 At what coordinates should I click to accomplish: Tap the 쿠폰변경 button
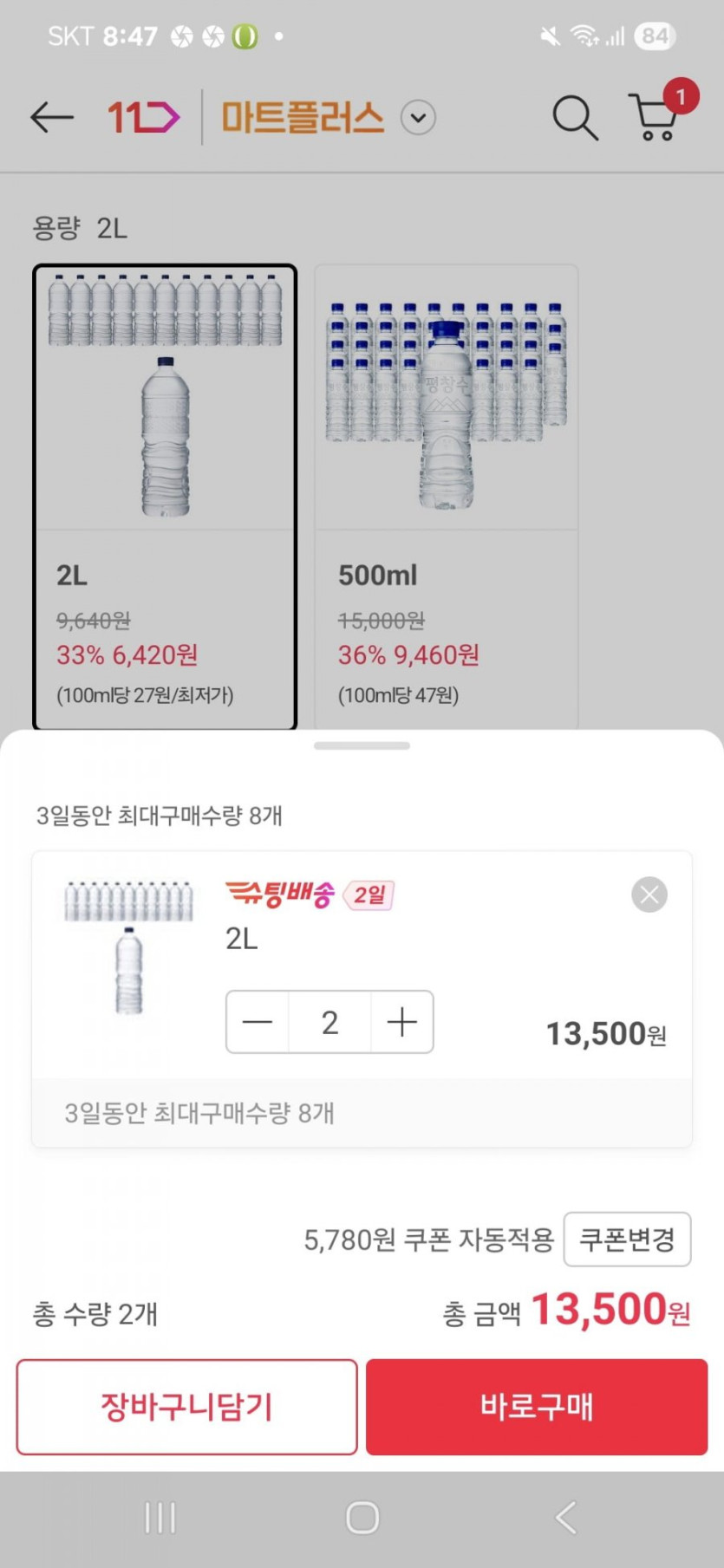(x=627, y=1239)
